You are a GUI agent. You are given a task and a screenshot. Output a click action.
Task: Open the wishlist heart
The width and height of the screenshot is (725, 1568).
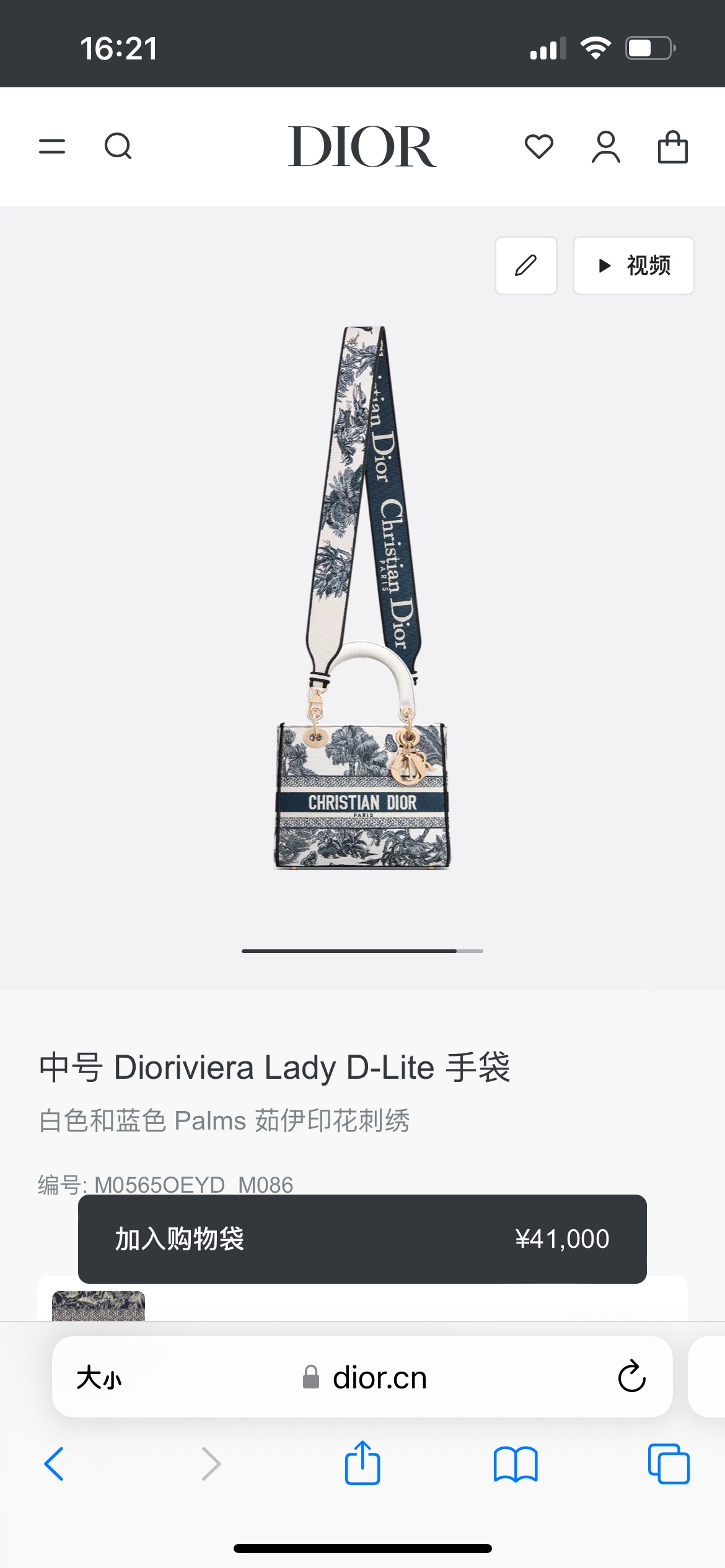538,147
